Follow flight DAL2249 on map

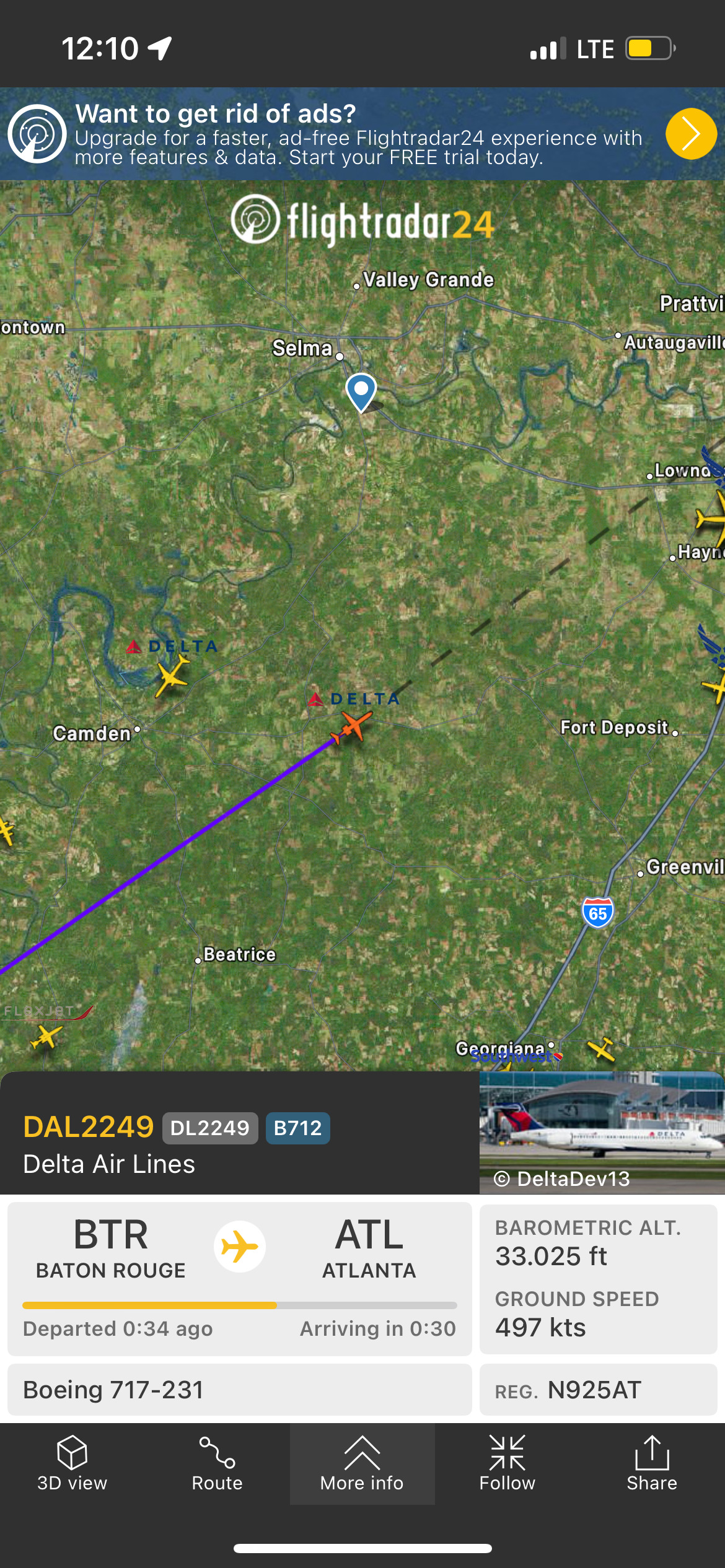click(x=507, y=1463)
